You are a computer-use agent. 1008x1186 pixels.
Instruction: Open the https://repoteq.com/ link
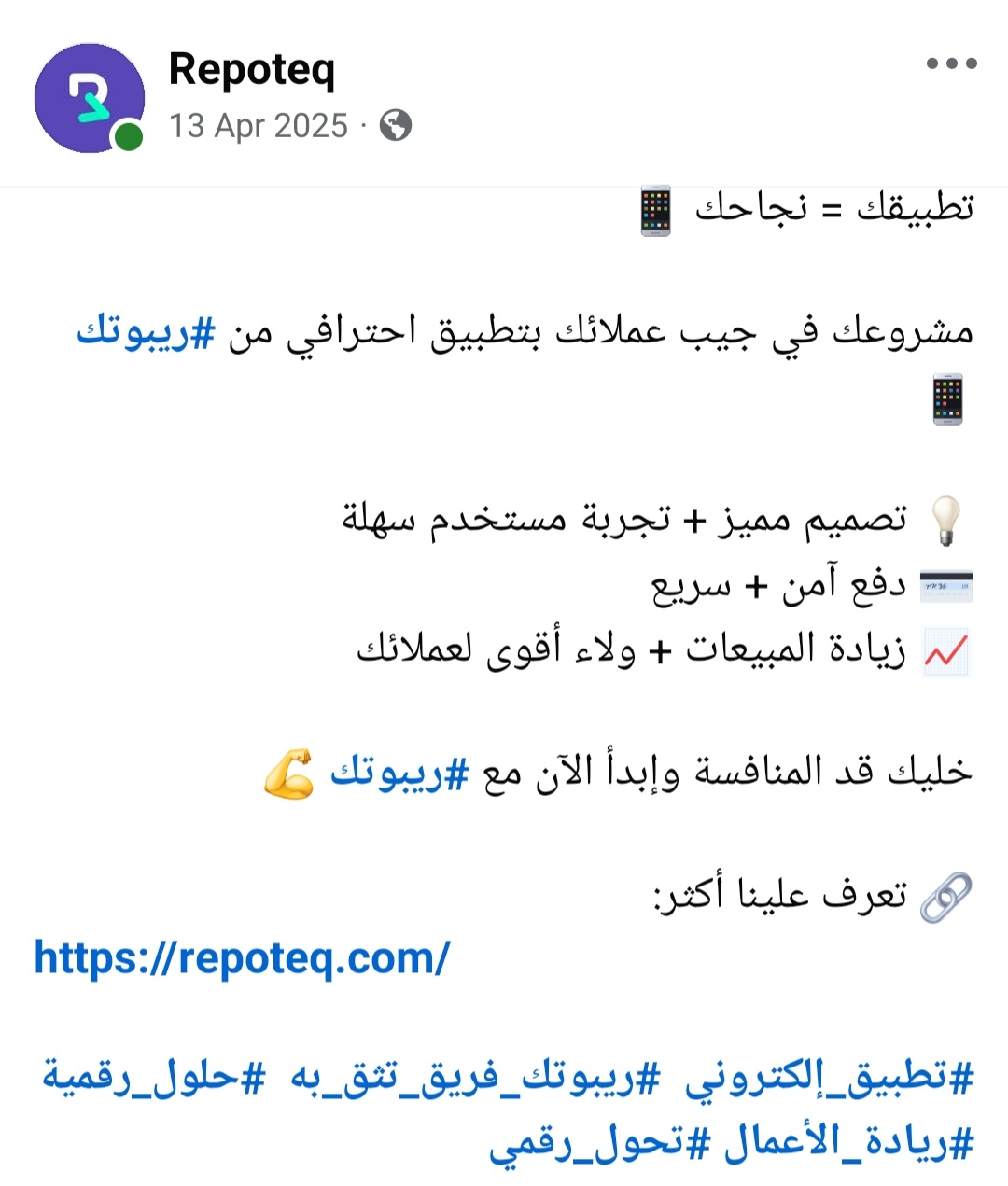[x=242, y=957]
